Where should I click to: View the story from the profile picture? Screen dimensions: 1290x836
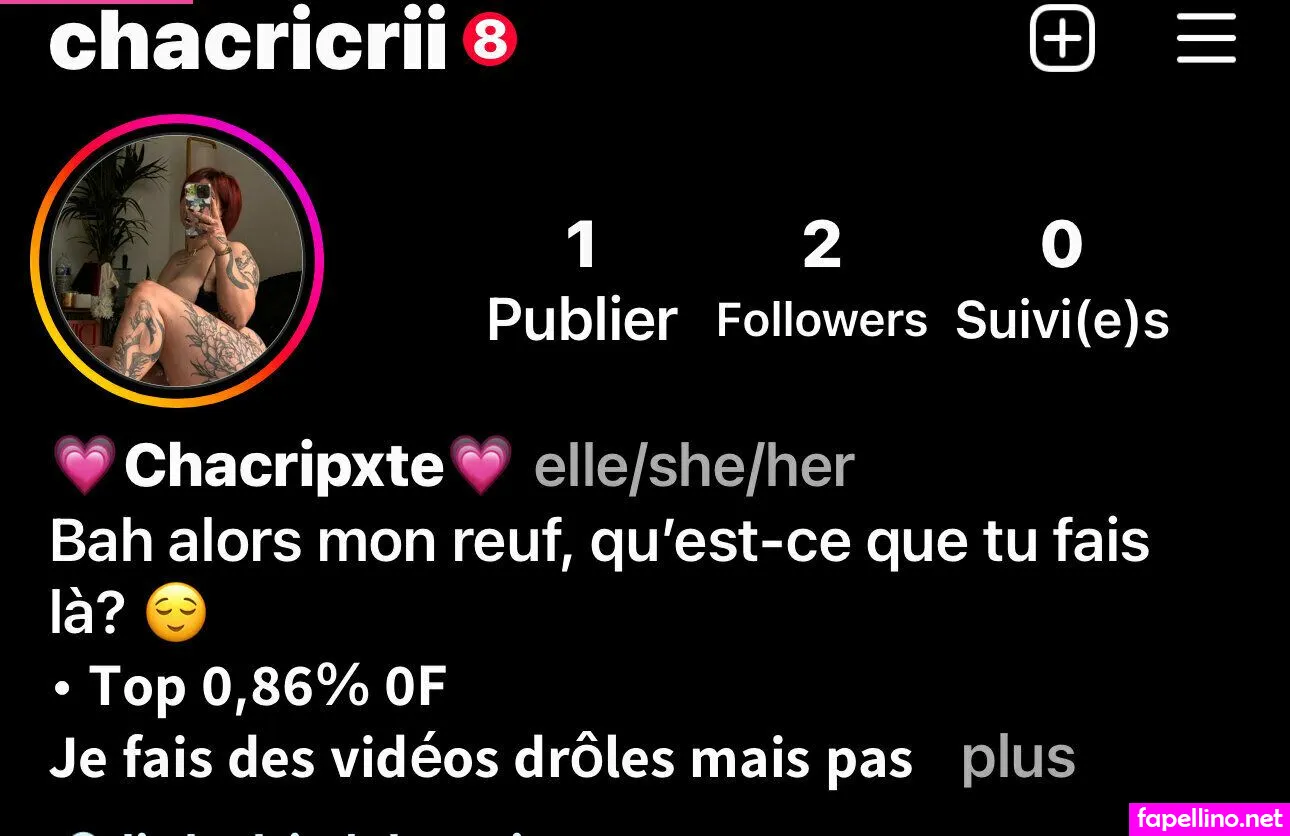click(x=177, y=260)
